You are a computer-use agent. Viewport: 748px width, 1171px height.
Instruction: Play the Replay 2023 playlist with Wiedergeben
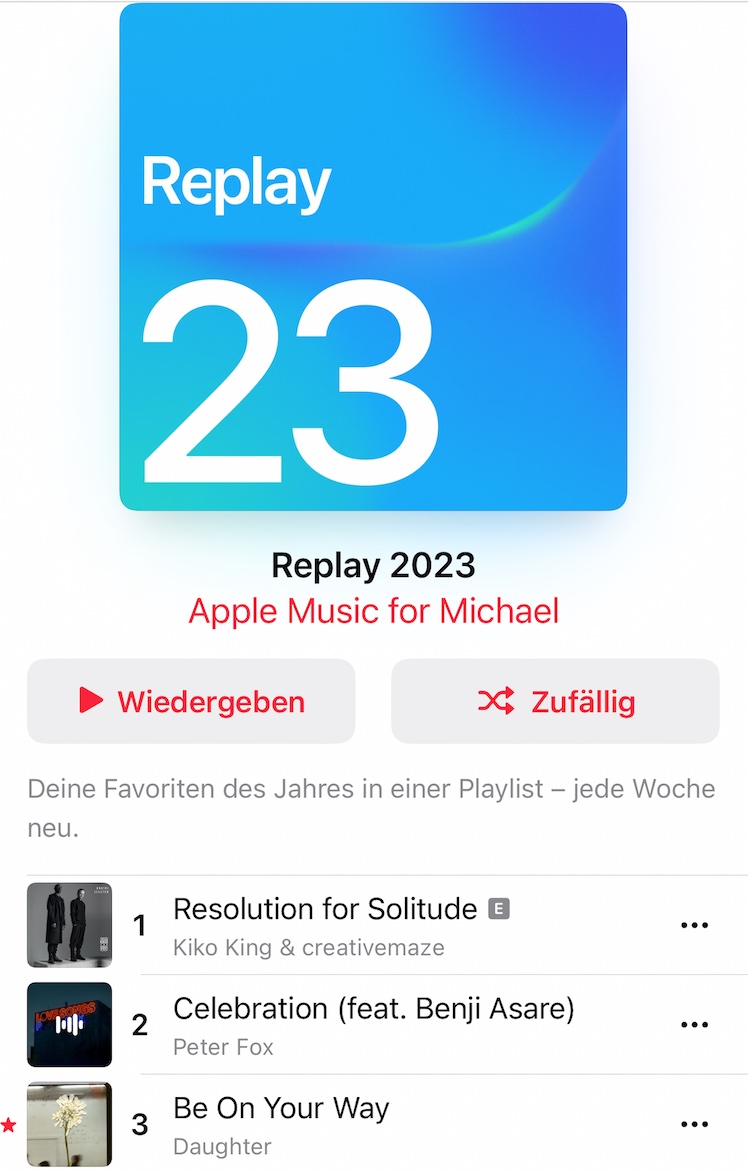191,701
